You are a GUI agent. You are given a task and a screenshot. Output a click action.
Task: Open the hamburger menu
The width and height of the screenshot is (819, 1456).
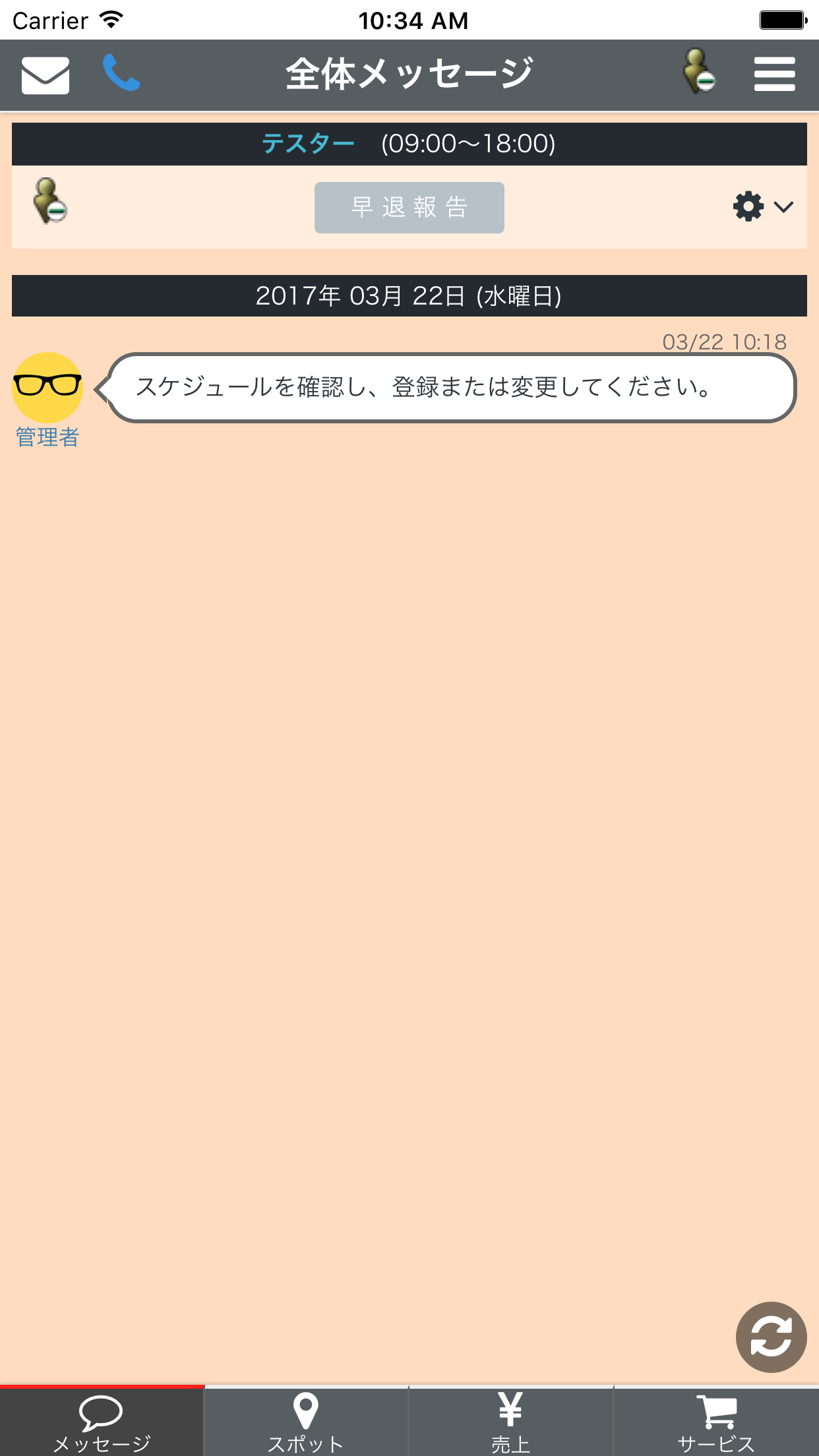pos(774,74)
